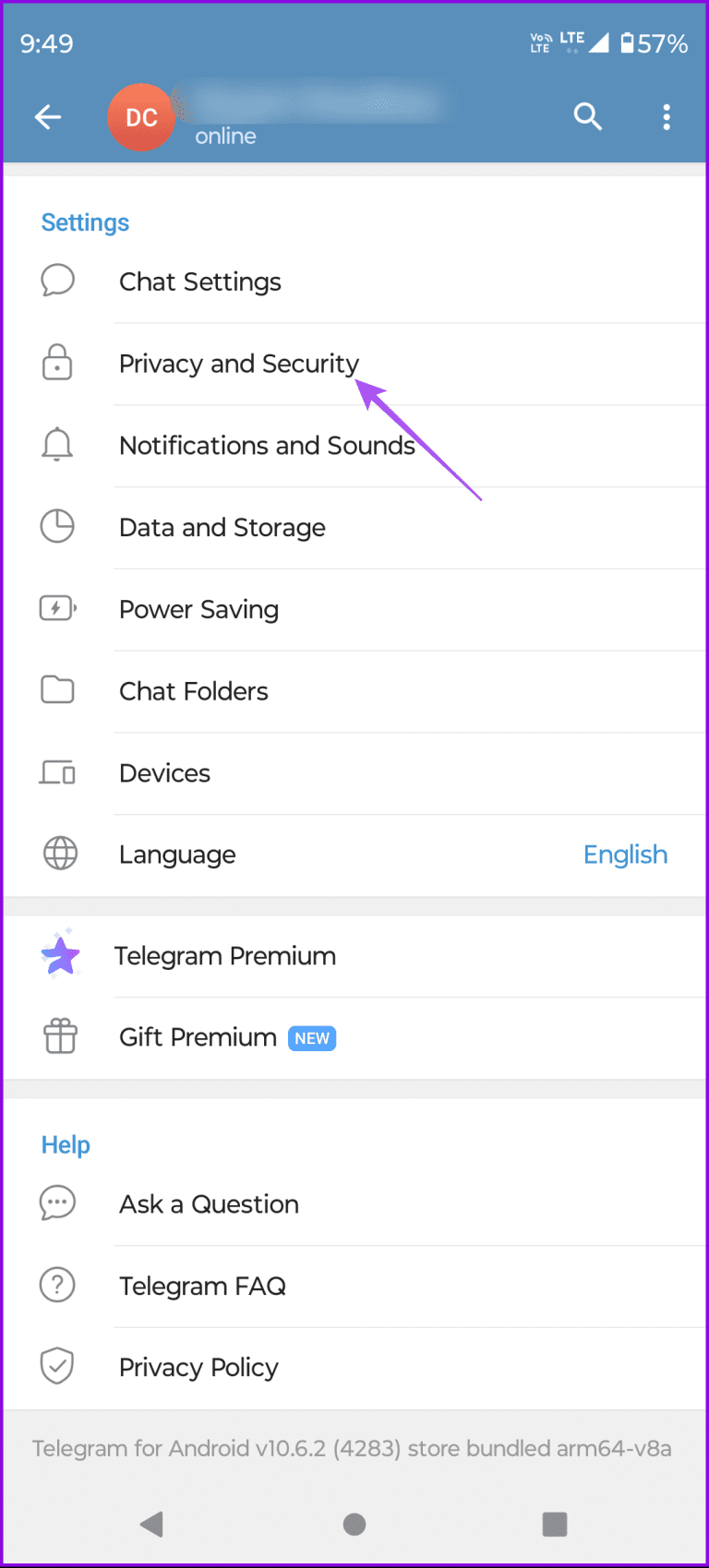Select the Ask a Question menu entry
Screen dimensions: 709x1568
pos(209,1203)
